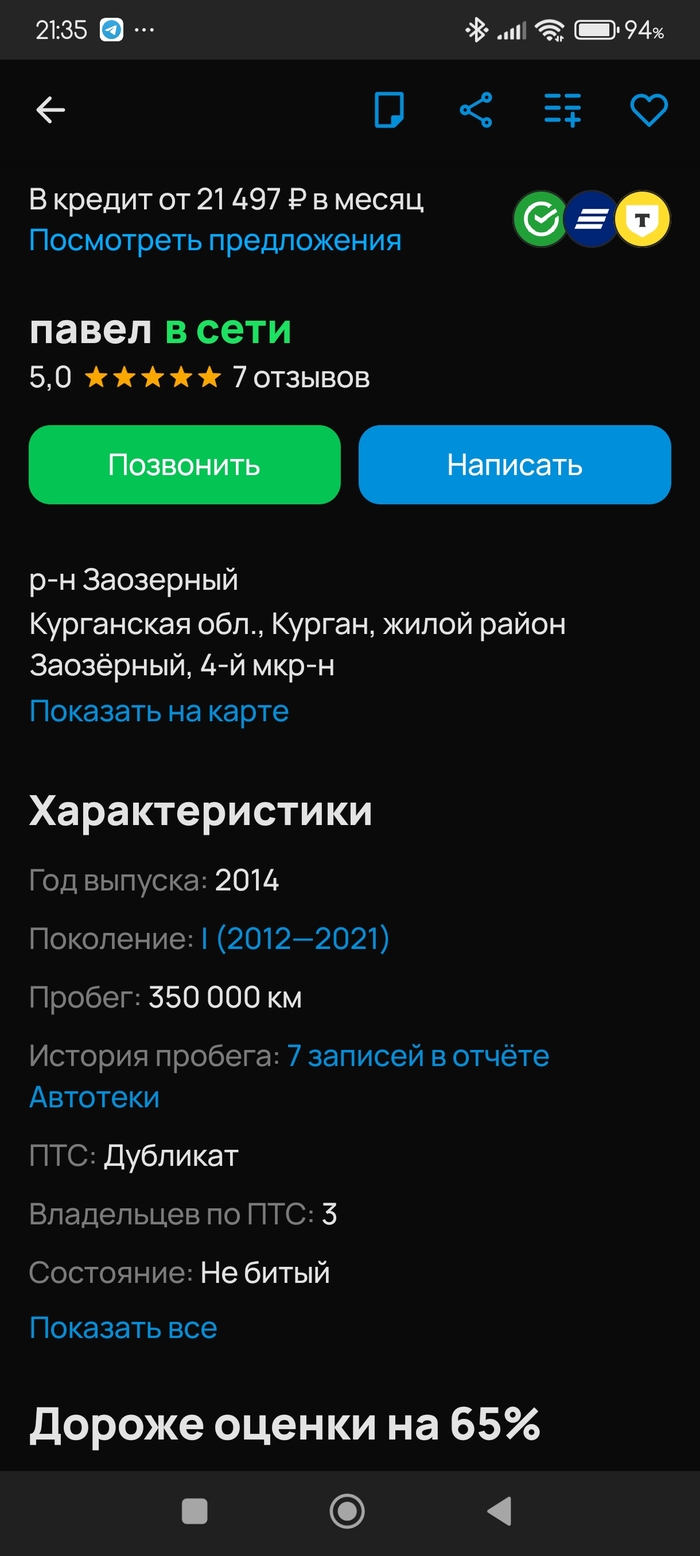Open the generation link "I (2012—2021)"

(295, 939)
